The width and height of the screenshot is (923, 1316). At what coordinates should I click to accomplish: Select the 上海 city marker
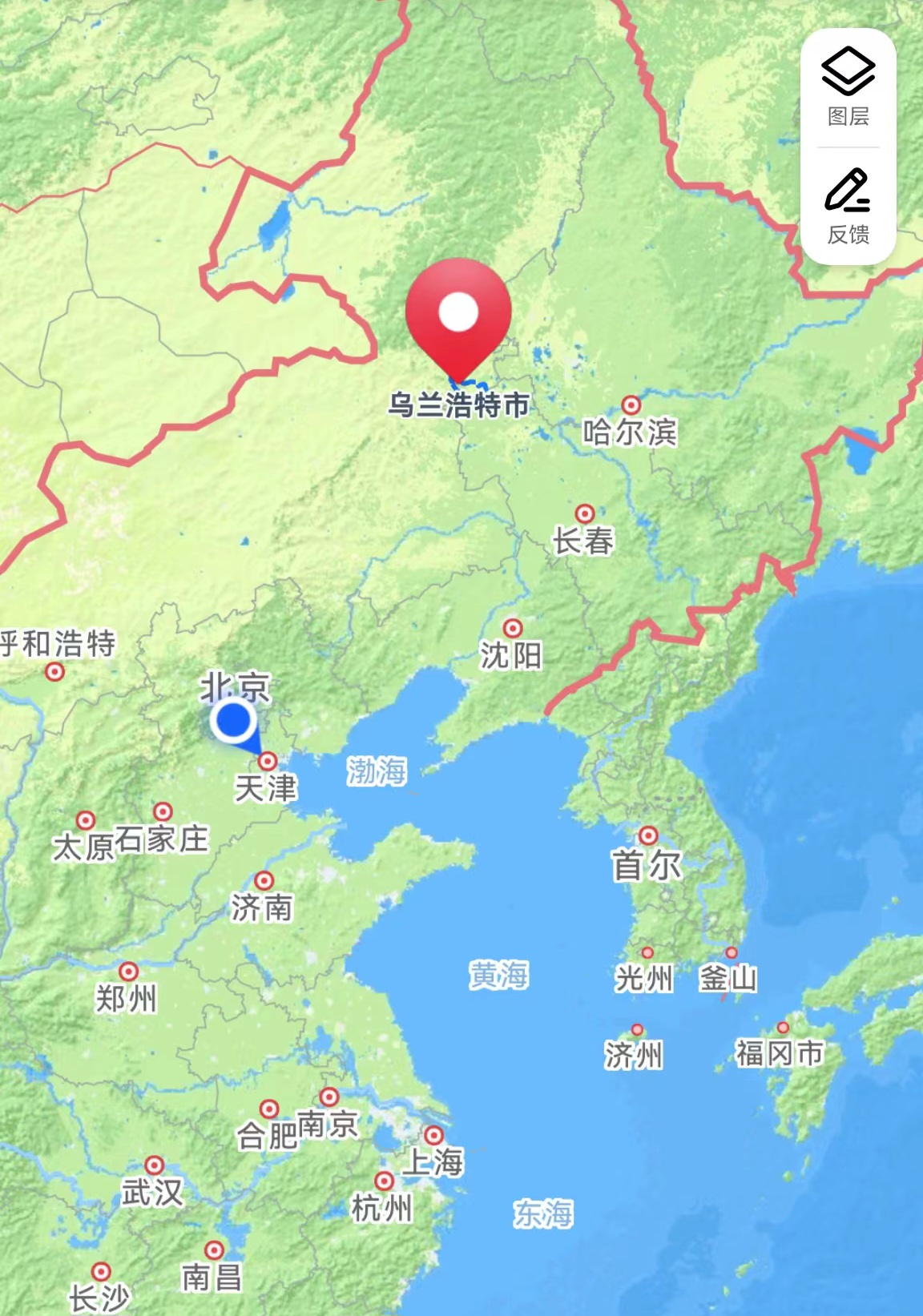tap(433, 1135)
